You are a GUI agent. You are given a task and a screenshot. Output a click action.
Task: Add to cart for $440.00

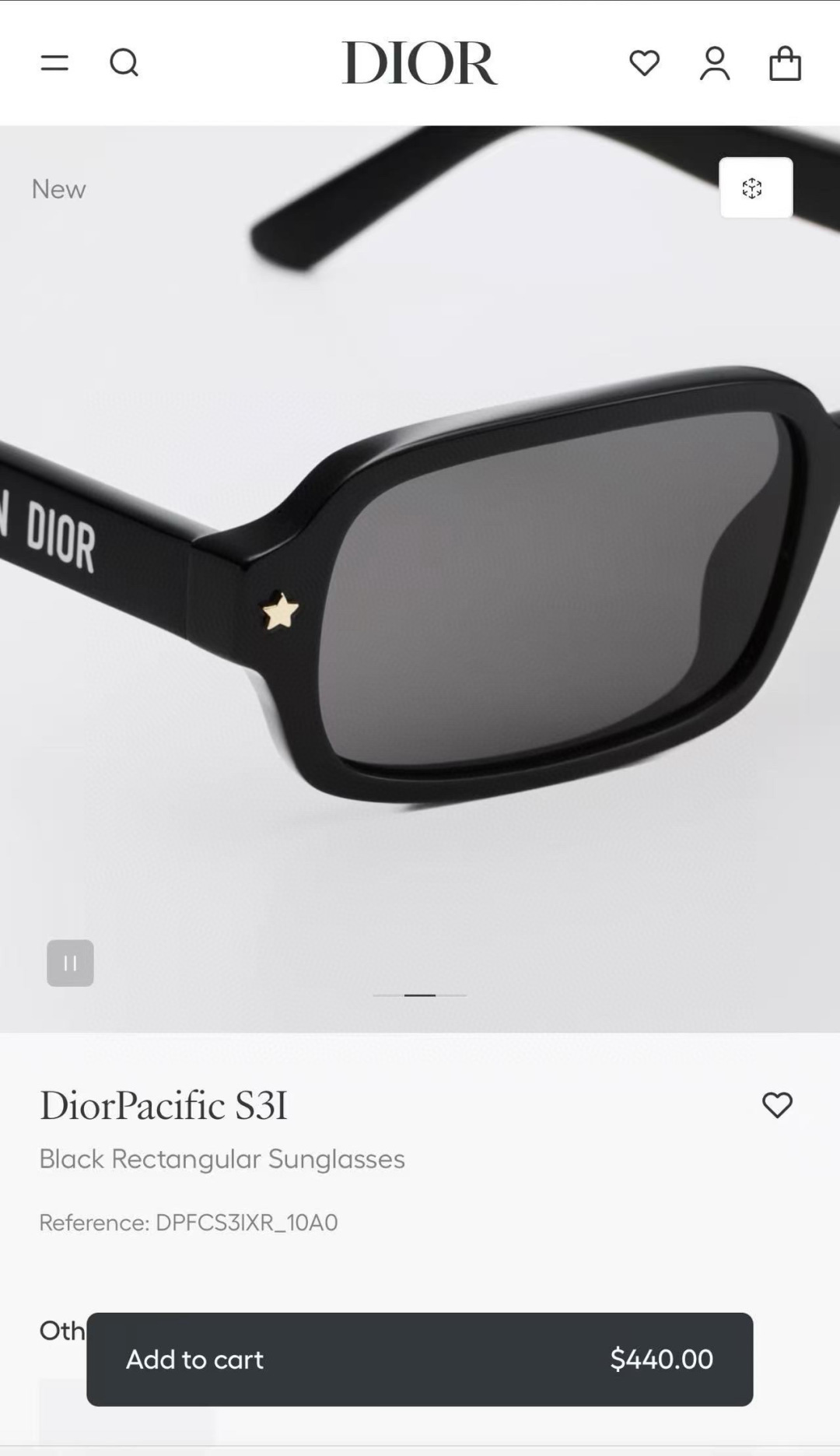click(x=419, y=1359)
